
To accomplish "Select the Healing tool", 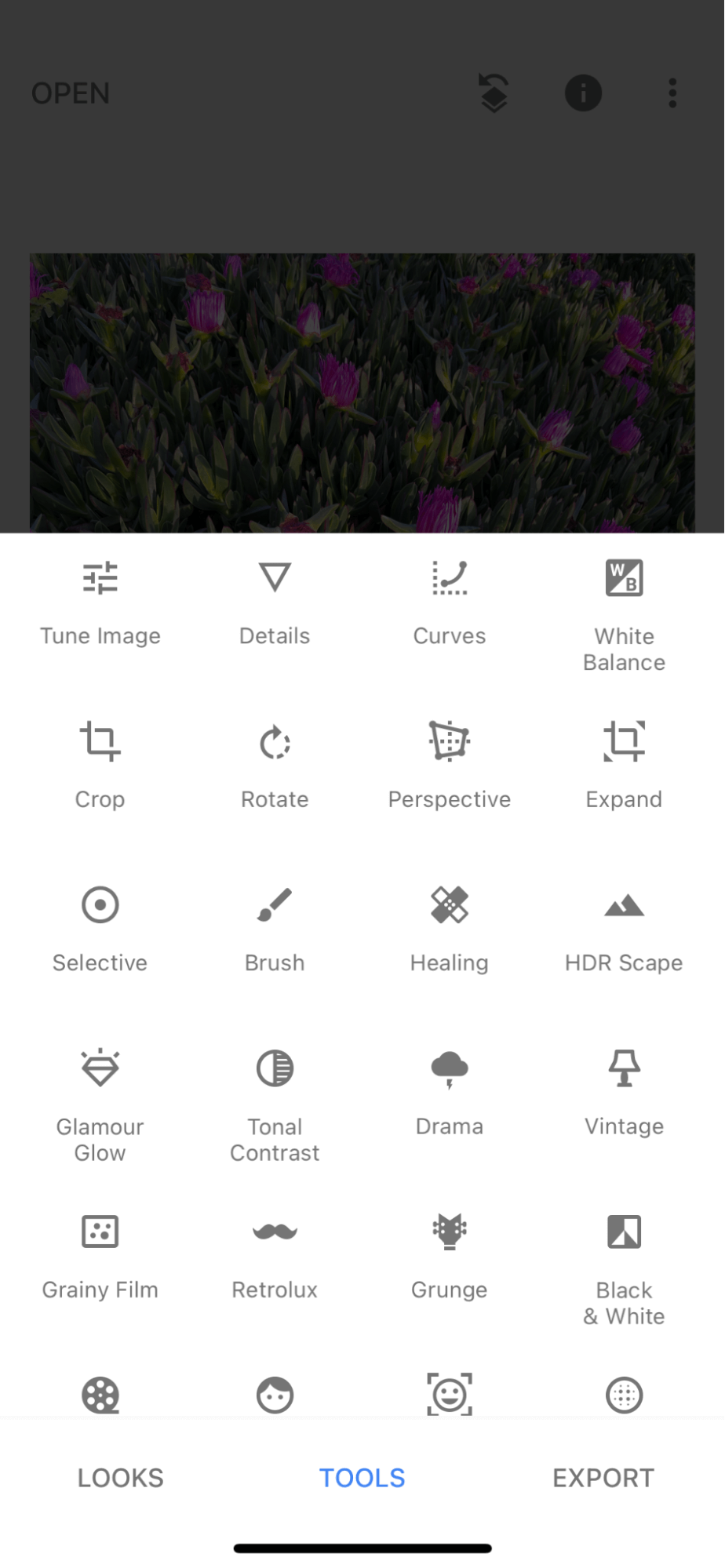I will pos(450,928).
